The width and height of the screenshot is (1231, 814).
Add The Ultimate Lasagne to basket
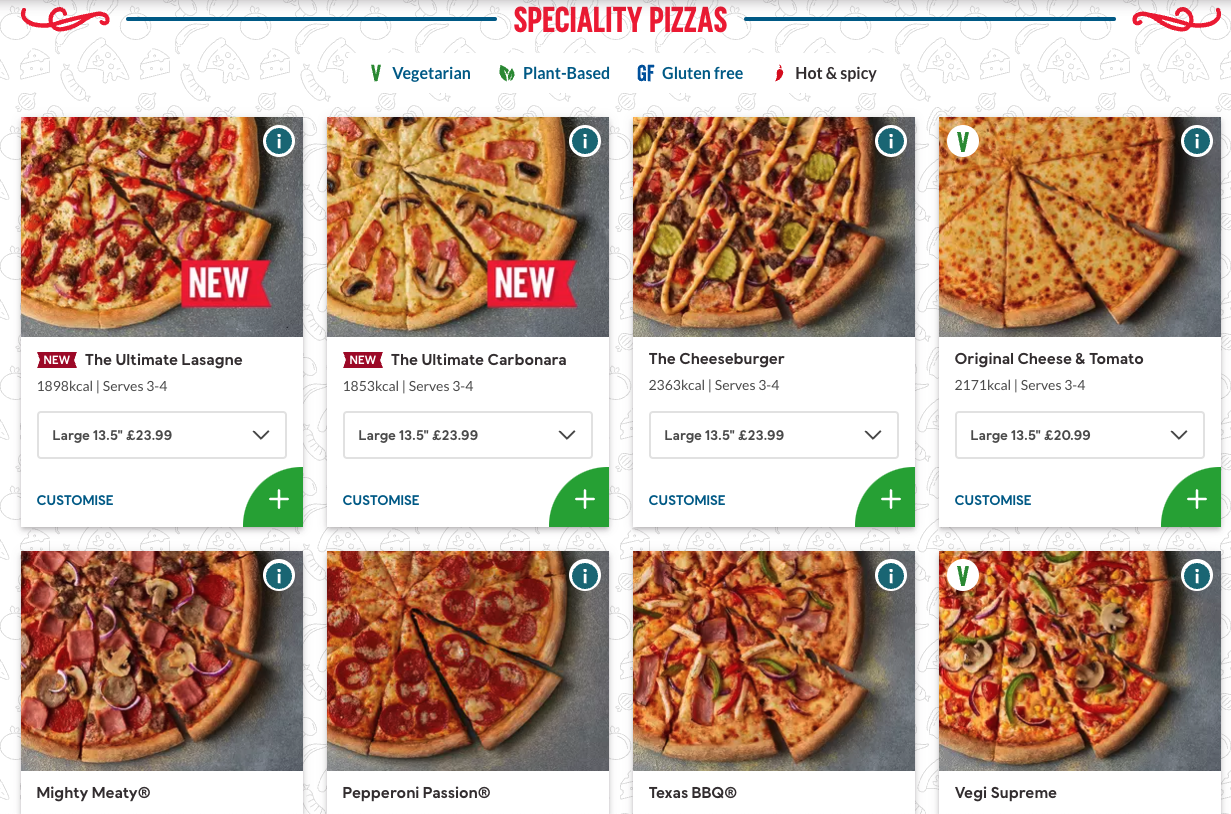(x=278, y=500)
